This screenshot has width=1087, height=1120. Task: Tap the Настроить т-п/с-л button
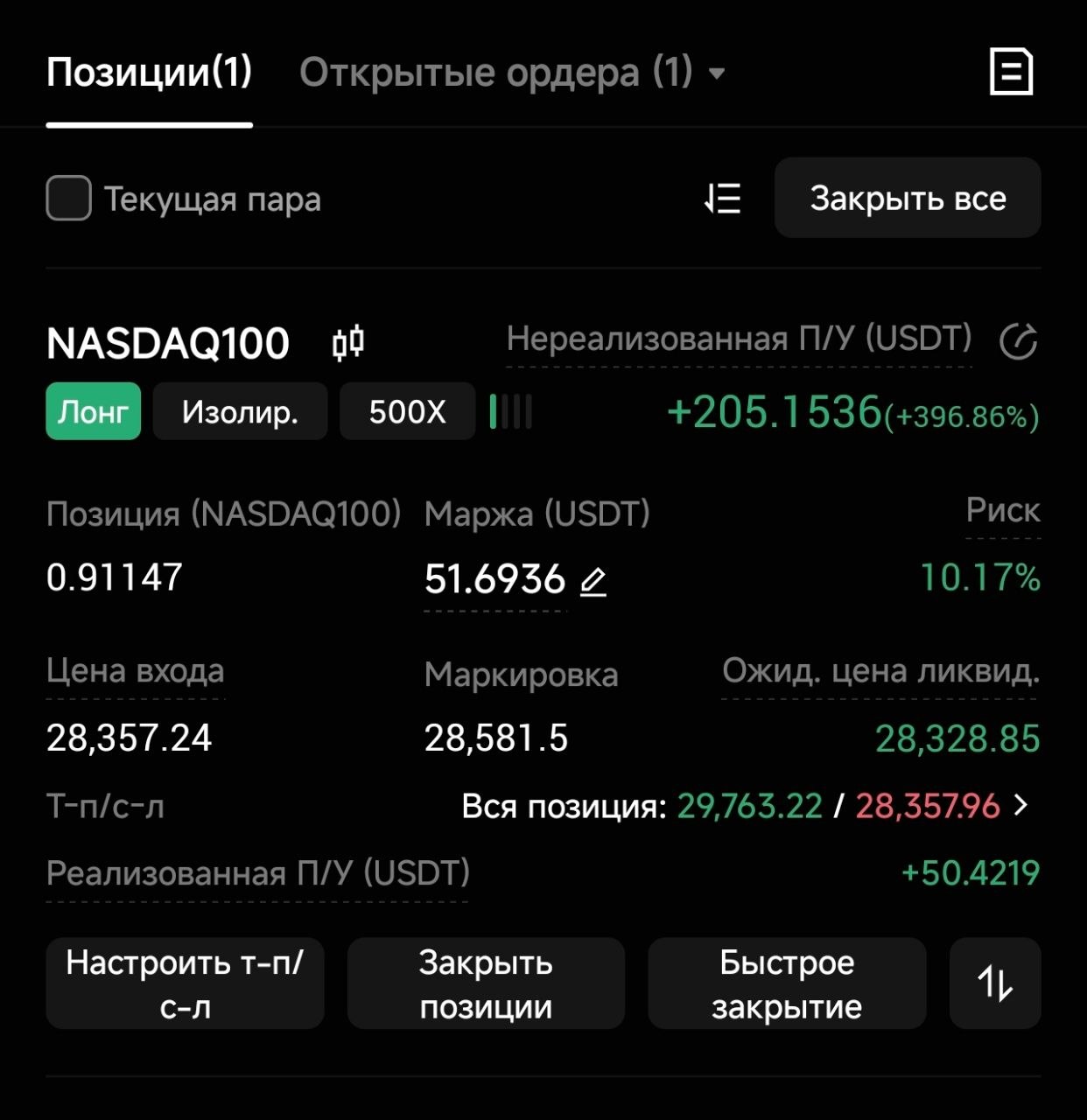point(185,983)
